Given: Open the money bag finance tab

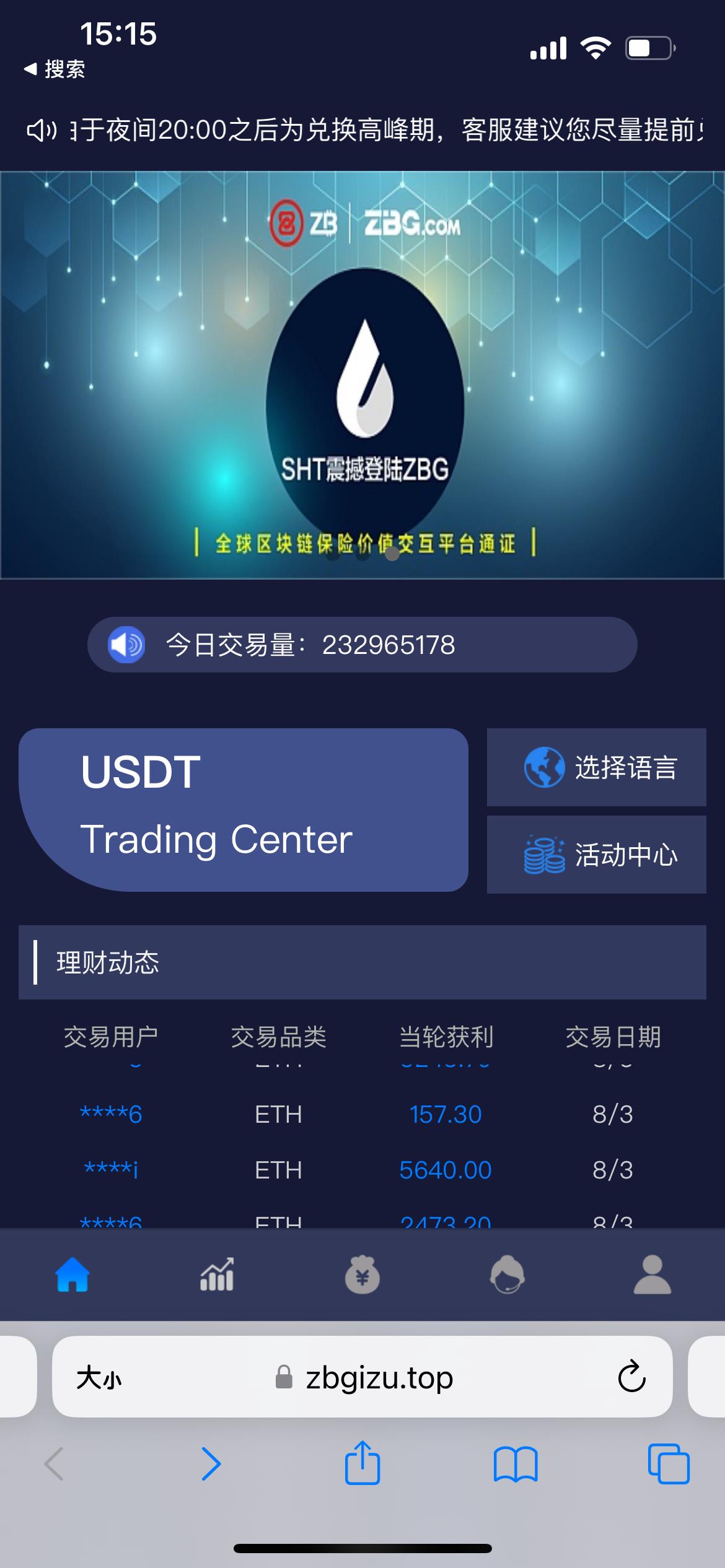Looking at the screenshot, I should click(x=362, y=1275).
